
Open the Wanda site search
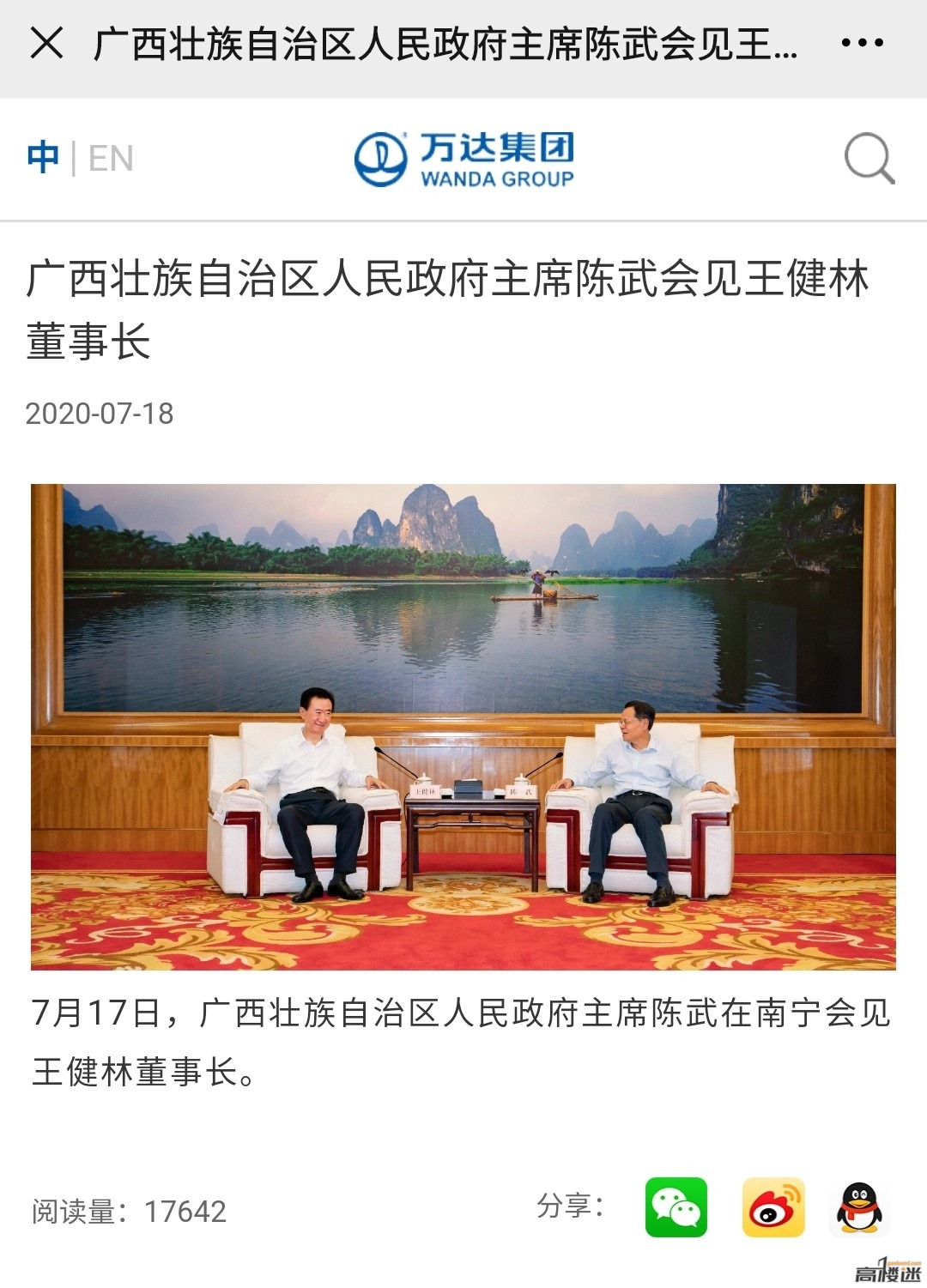pos(869,159)
